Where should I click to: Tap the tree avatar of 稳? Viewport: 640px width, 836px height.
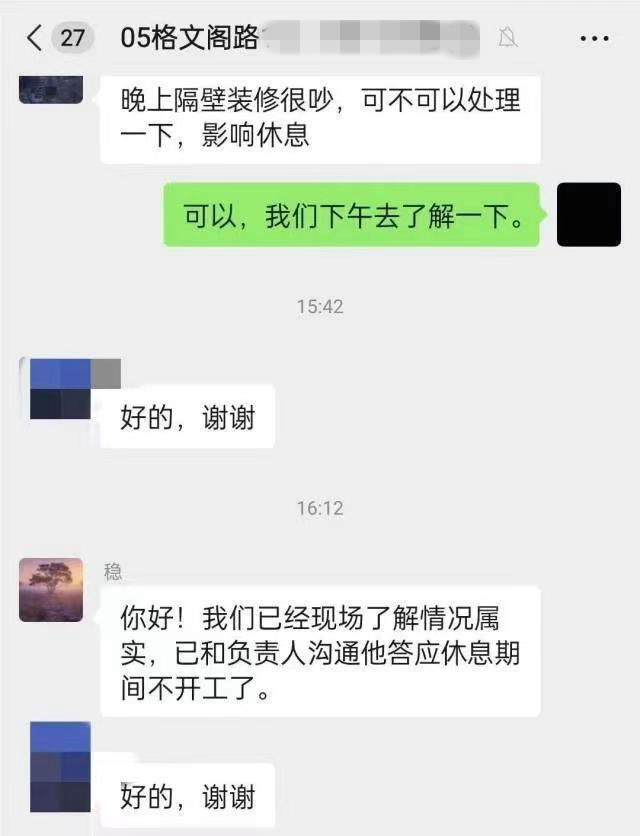pos(51,590)
